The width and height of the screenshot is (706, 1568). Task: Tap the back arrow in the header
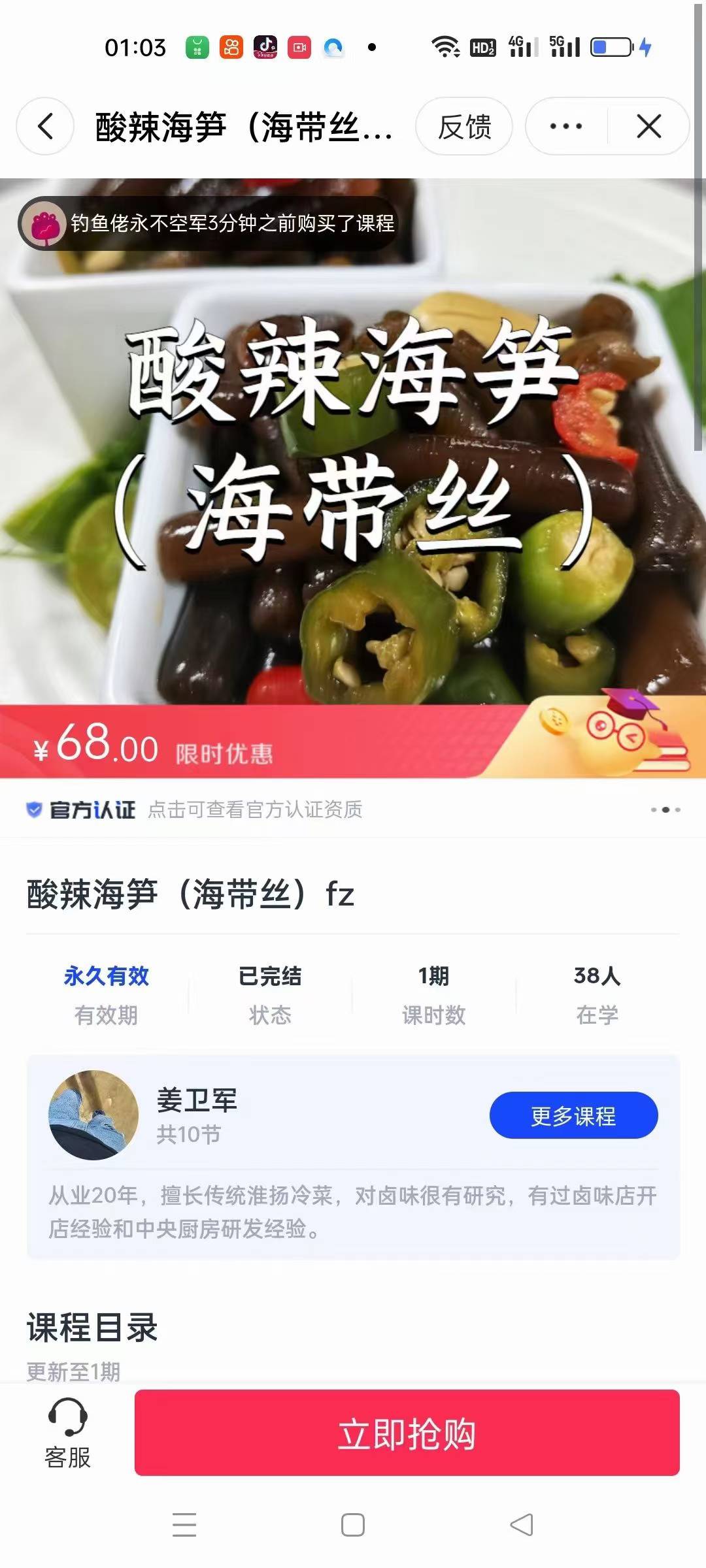pos(44,126)
